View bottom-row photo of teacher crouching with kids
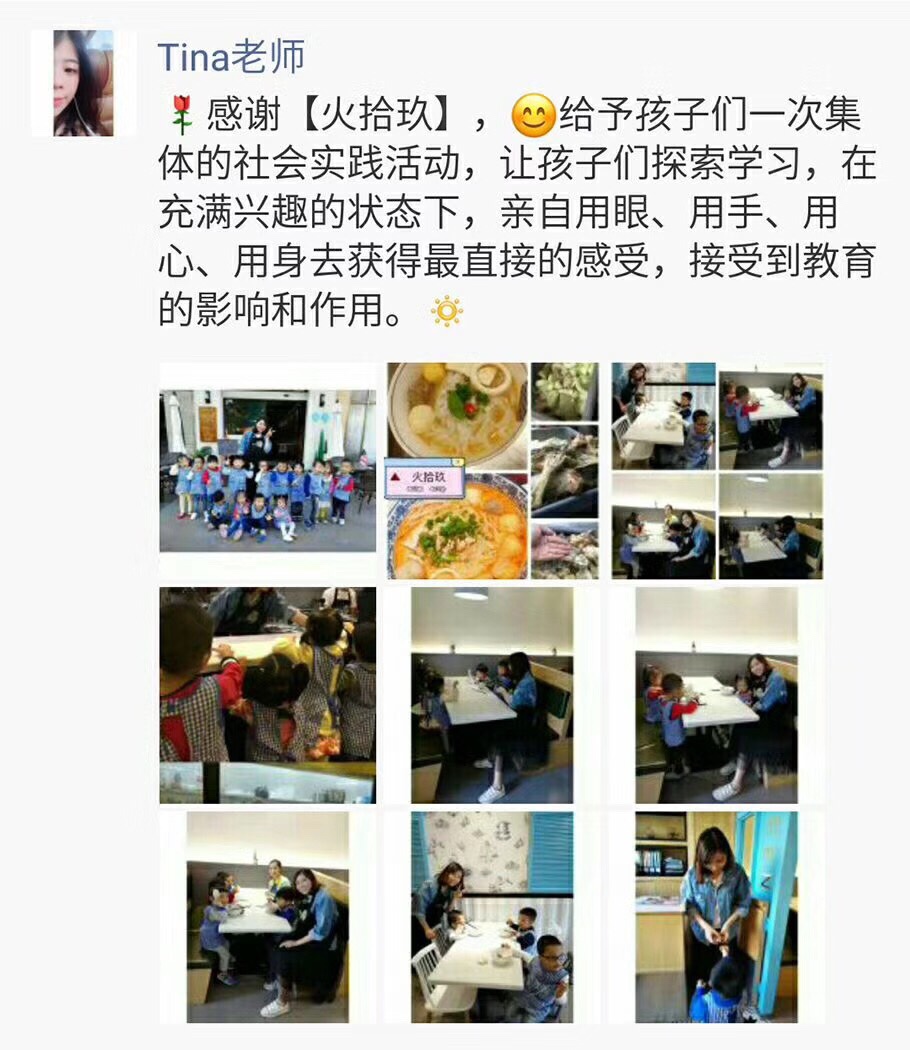 tap(268, 917)
